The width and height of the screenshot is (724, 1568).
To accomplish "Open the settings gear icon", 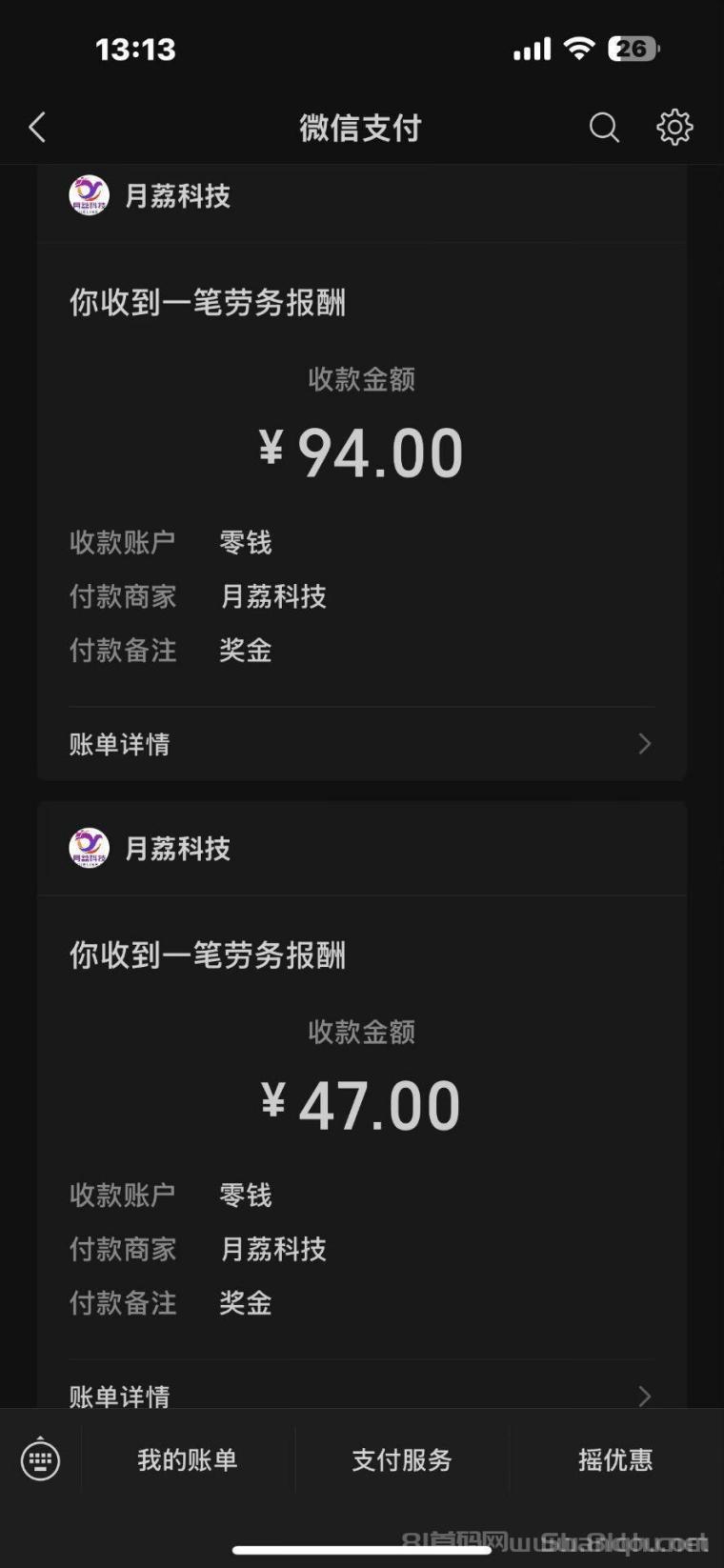I will tap(674, 127).
